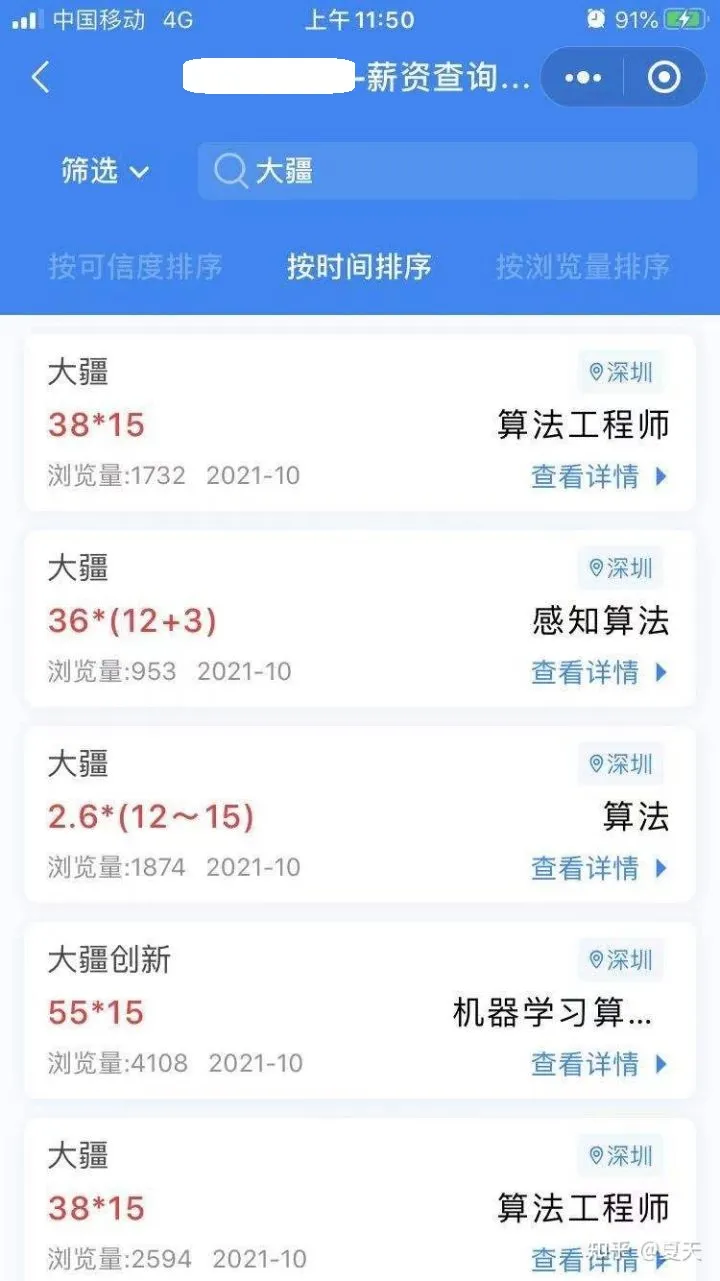The image size is (720, 1281).
Task: Tap the blue arrow beside first 查看详情
Action: (660, 477)
